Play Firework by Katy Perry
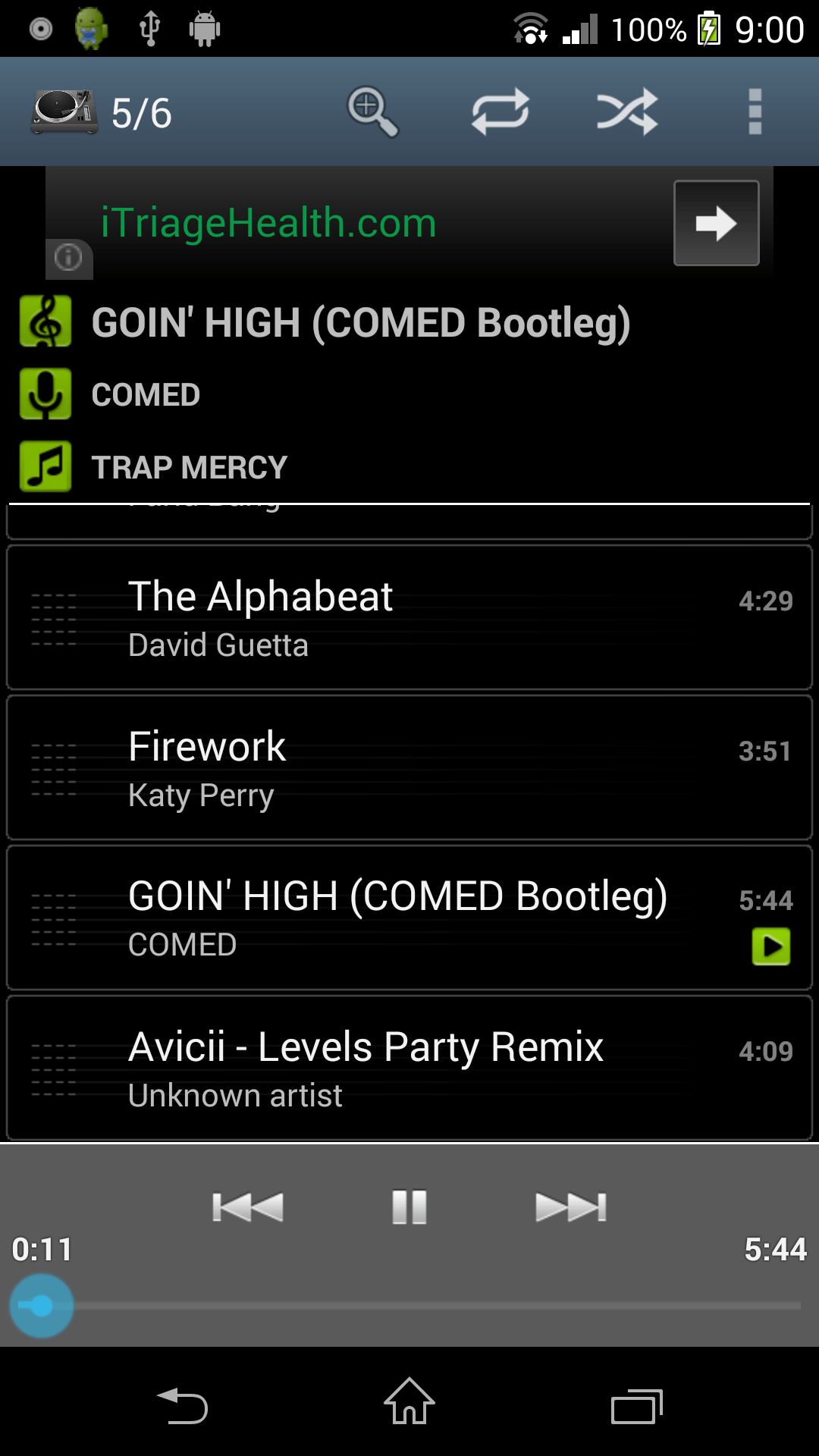 click(409, 767)
